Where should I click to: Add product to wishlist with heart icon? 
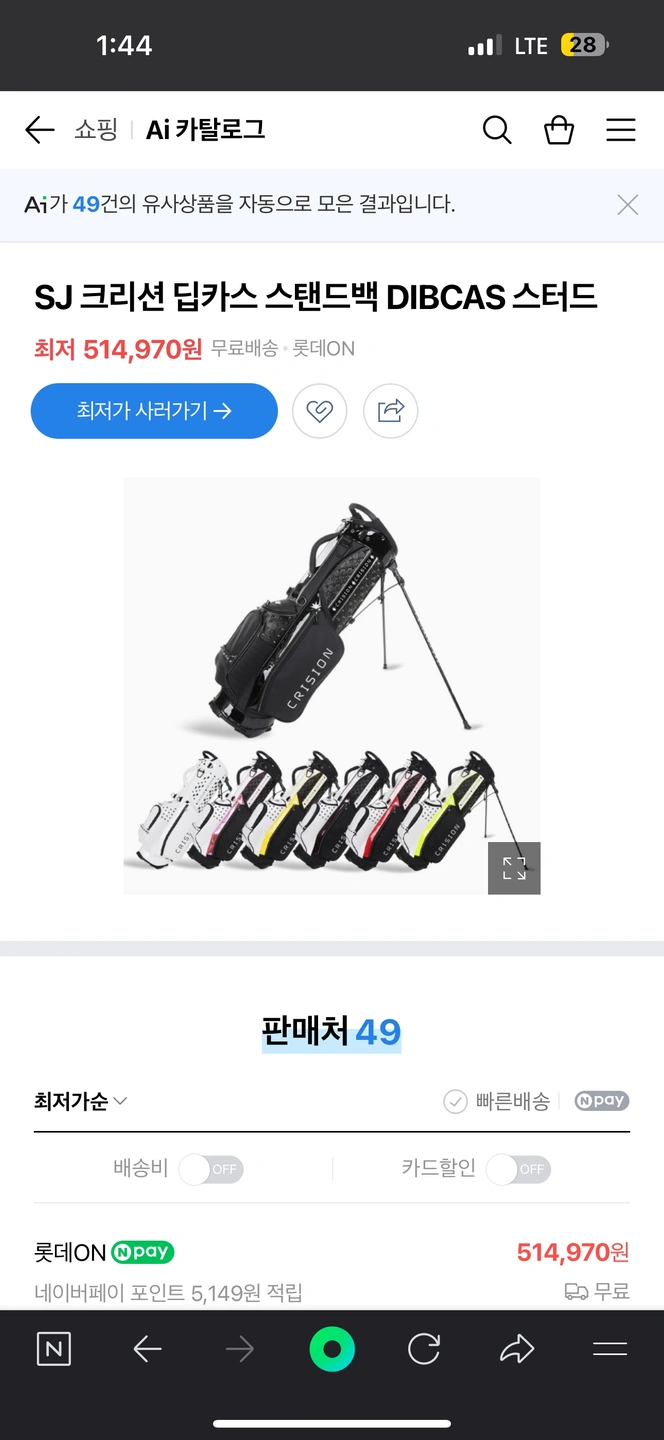319,411
